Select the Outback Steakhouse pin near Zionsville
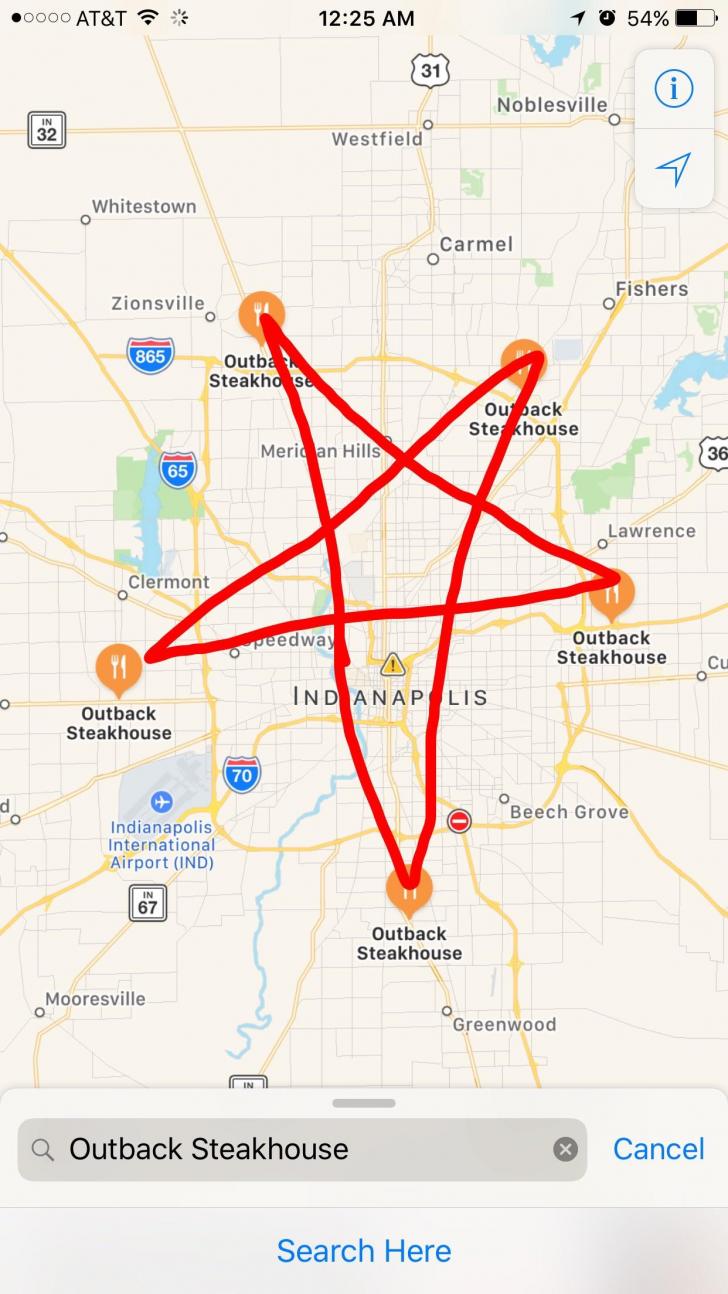This screenshot has width=728, height=1294. click(261, 314)
